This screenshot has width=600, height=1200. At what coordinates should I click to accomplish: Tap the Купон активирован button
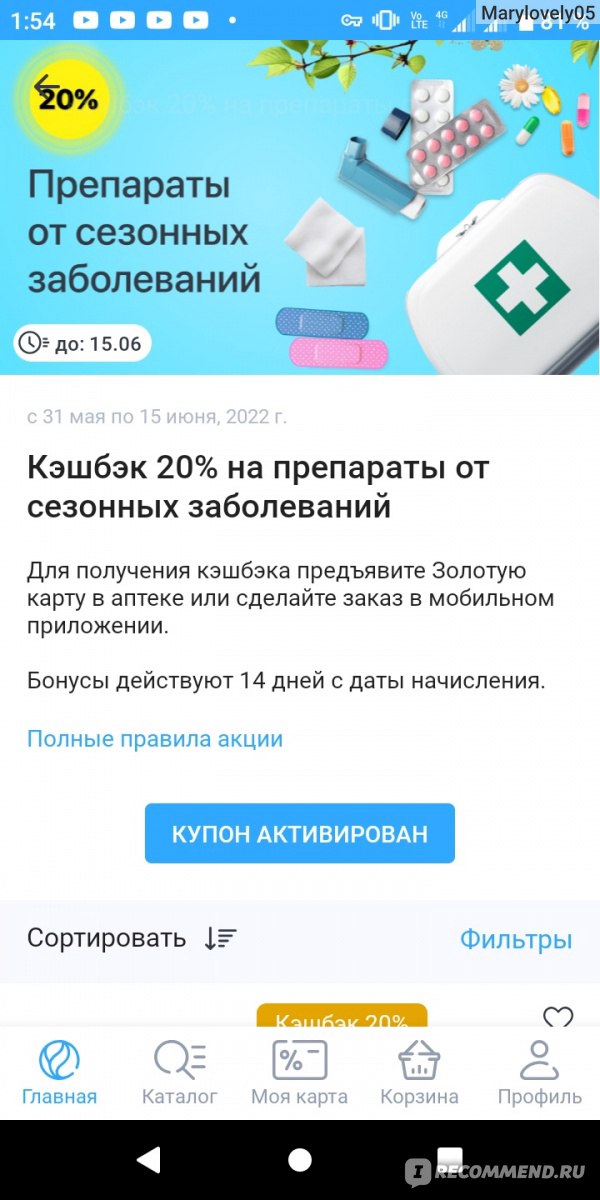(300, 833)
